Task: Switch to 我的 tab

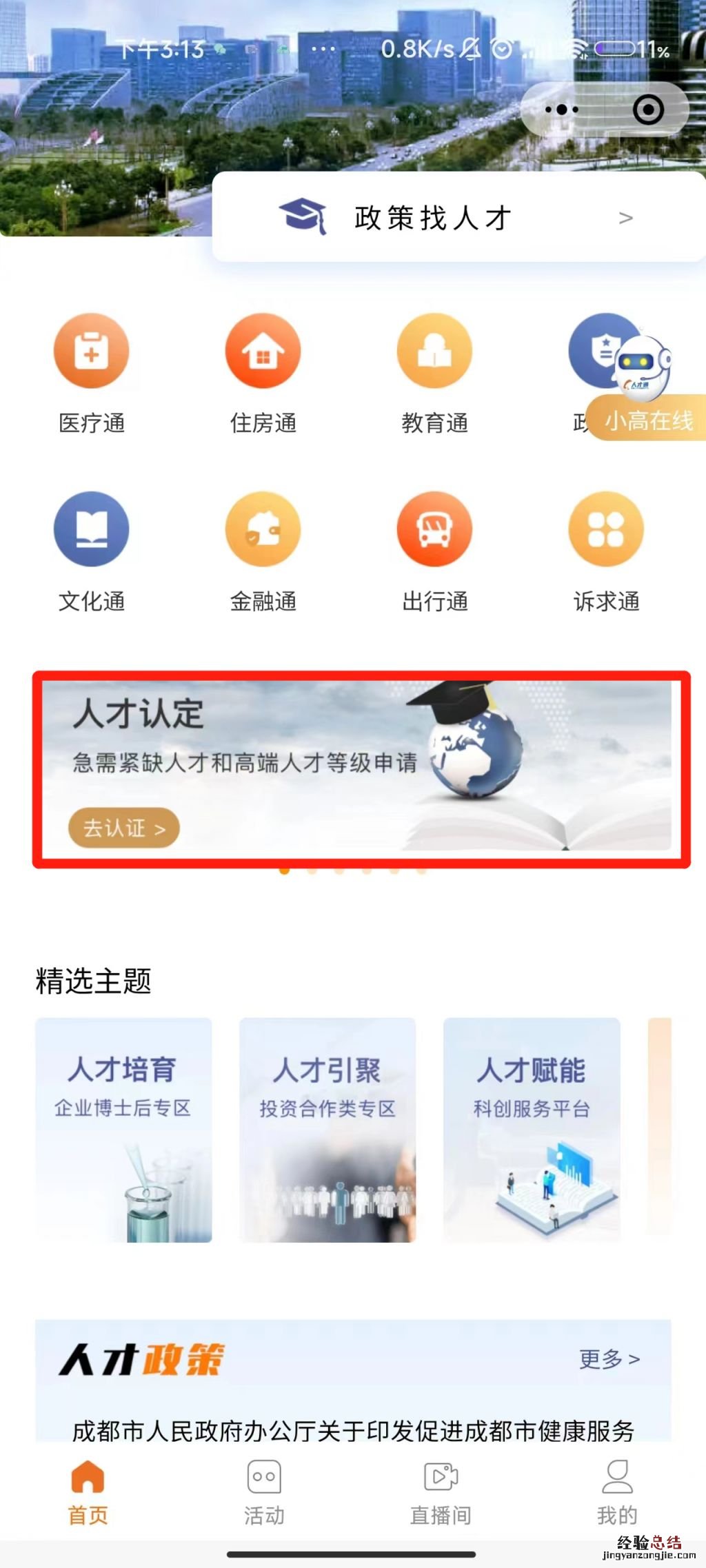Action: coord(617,1492)
